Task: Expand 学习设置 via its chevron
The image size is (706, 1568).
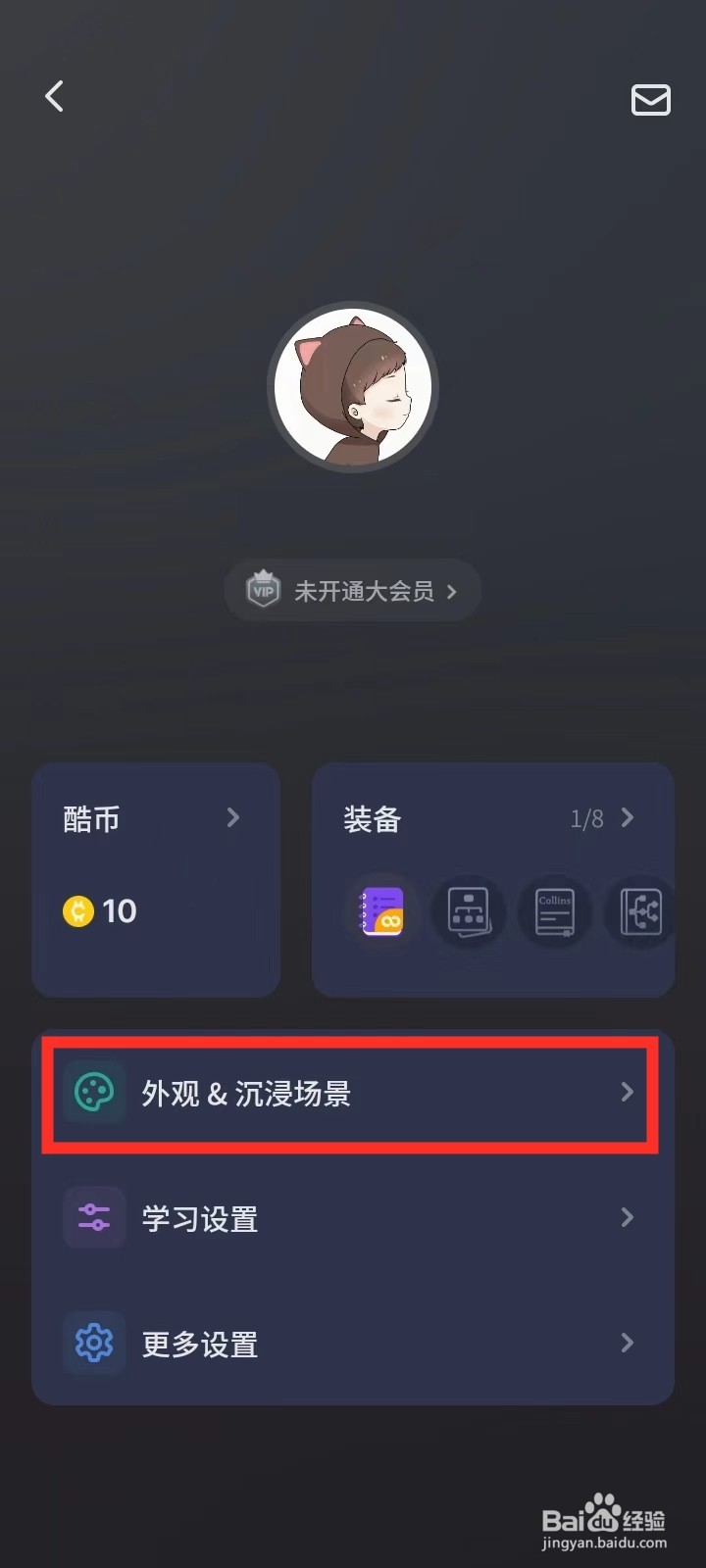Action: 628,1217
